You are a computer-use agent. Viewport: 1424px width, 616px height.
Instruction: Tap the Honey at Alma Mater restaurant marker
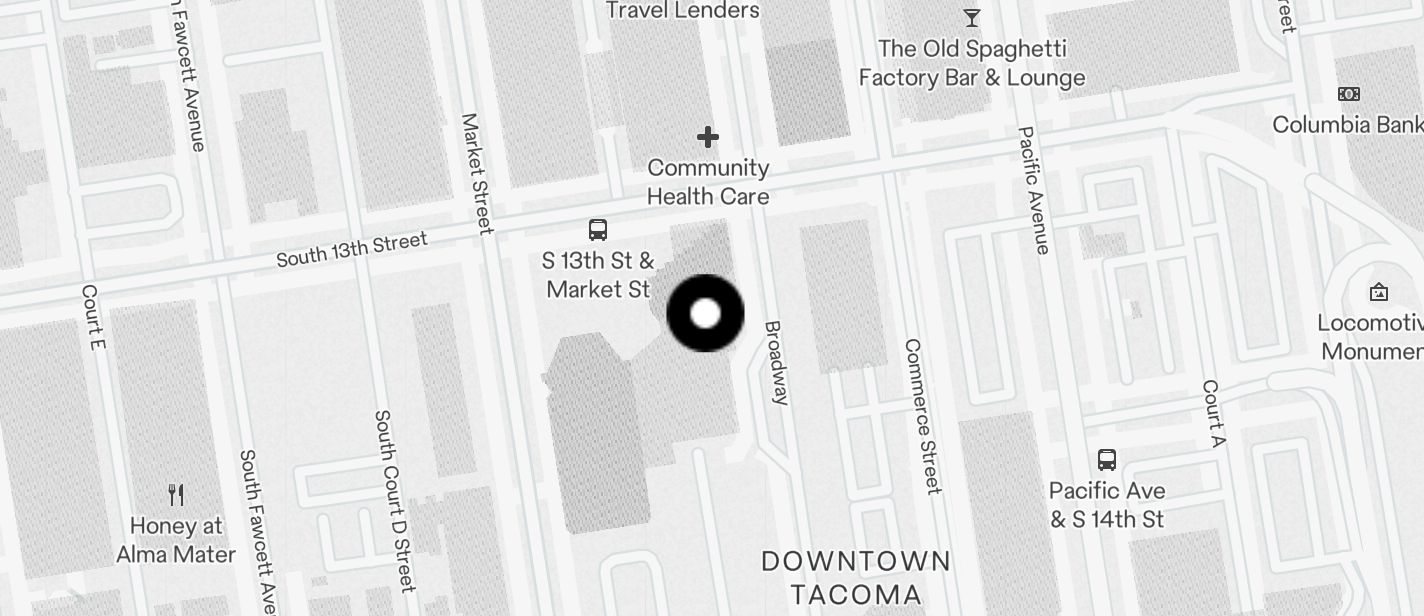176,494
